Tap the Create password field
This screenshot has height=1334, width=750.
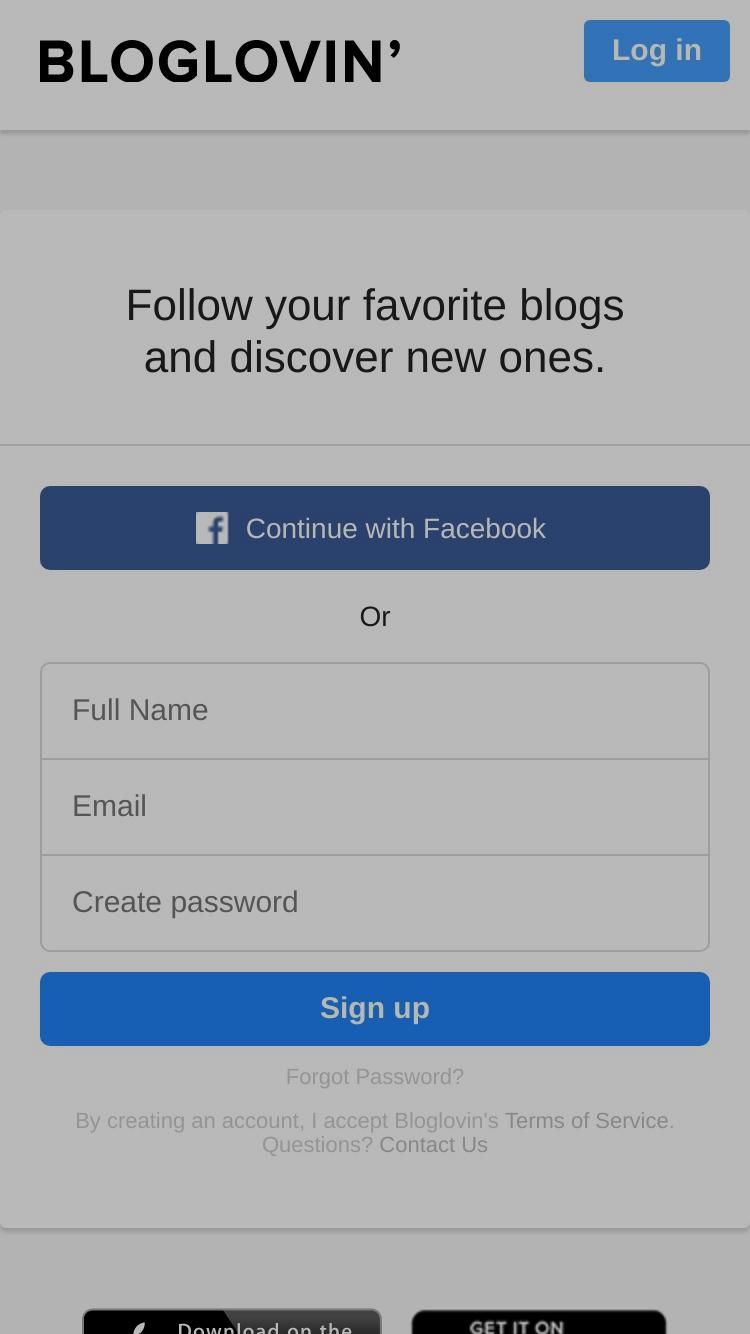(x=375, y=903)
